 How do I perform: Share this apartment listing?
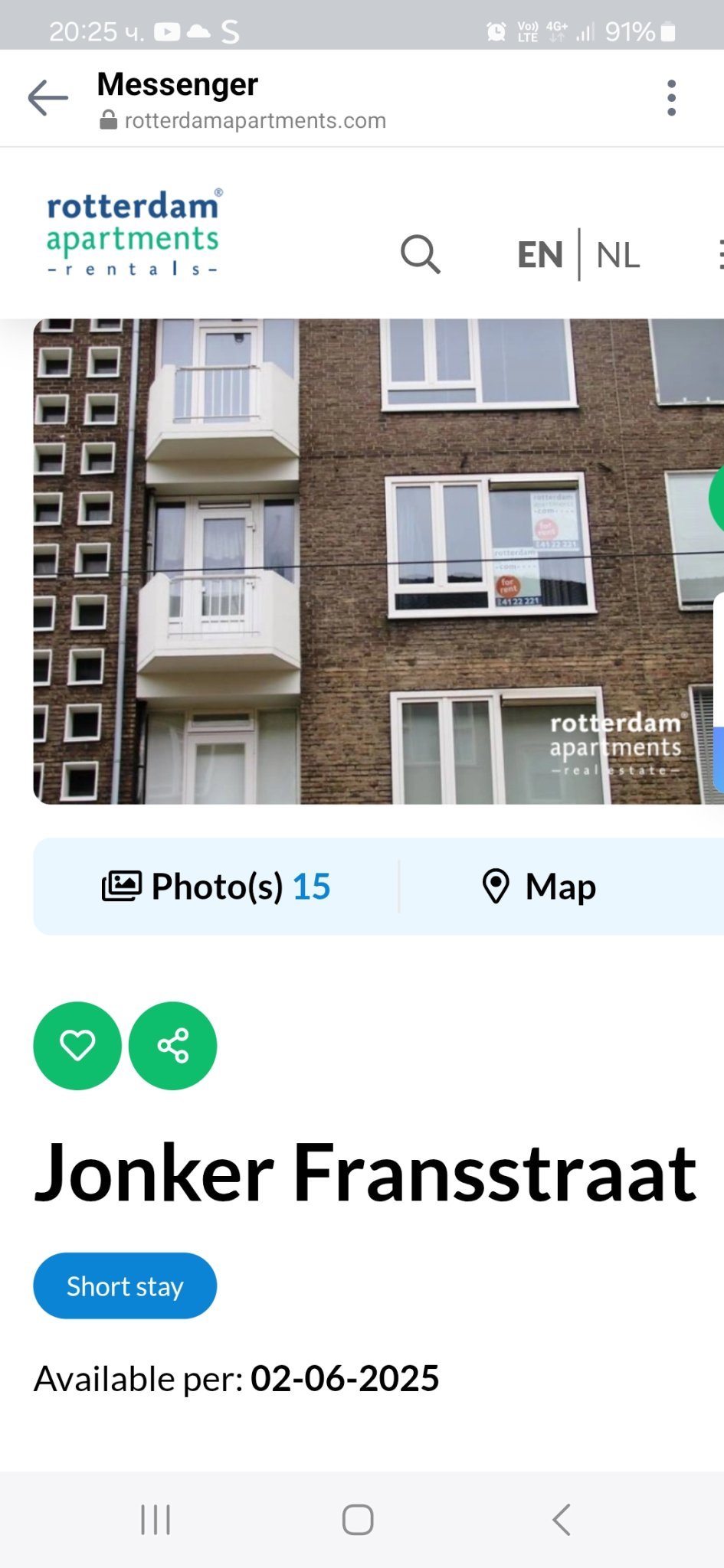pos(172,1045)
